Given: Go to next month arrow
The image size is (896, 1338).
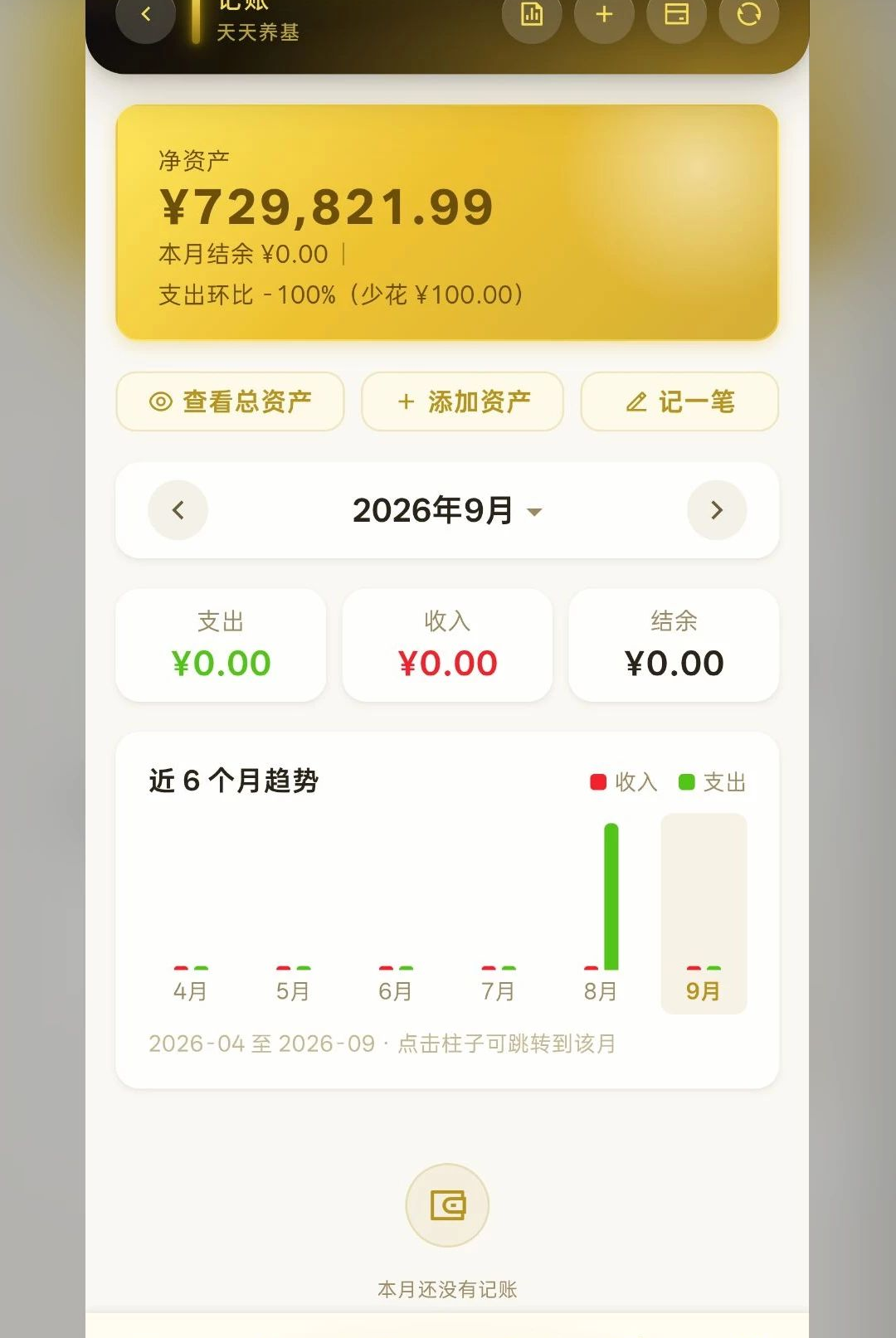Looking at the screenshot, I should (717, 510).
